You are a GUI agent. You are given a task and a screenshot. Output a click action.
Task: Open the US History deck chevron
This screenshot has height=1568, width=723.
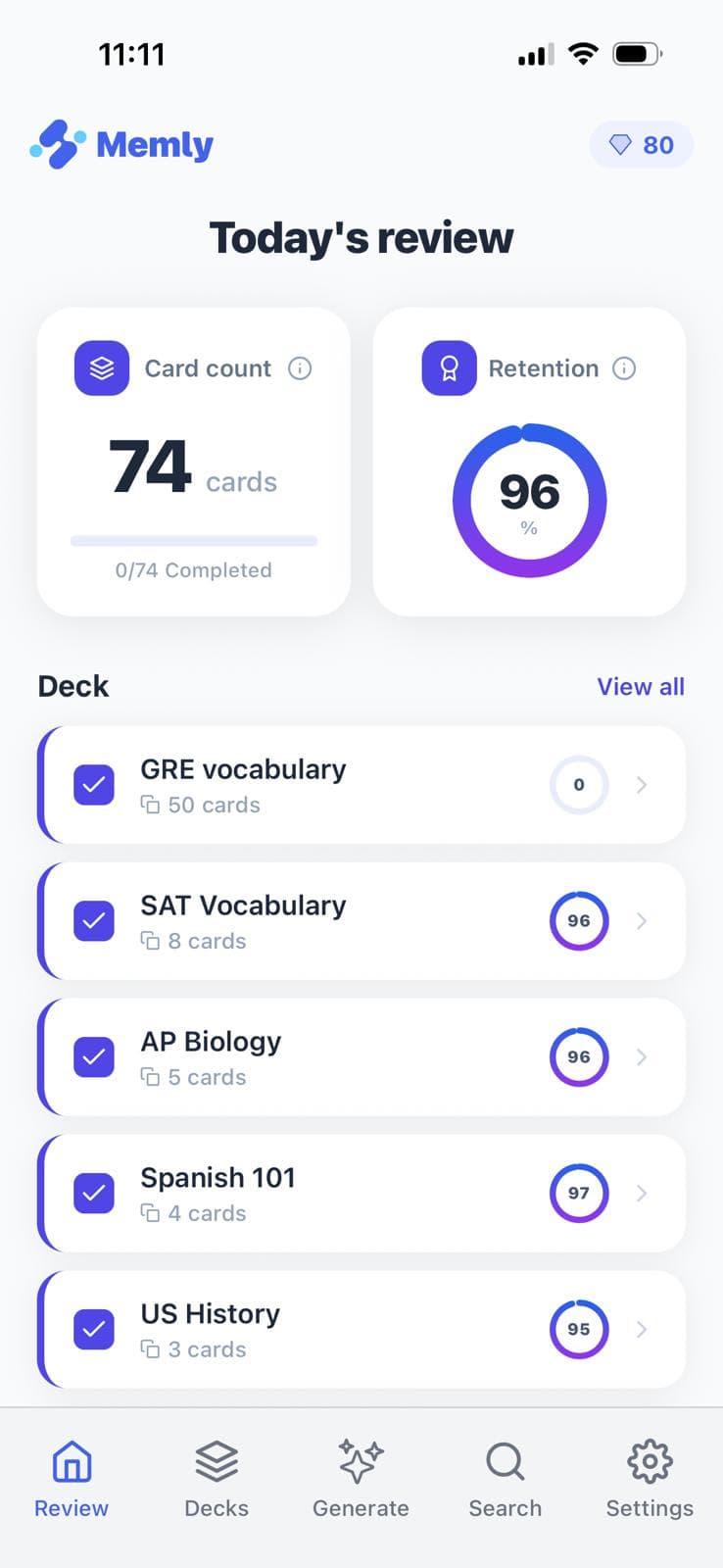click(x=642, y=1330)
